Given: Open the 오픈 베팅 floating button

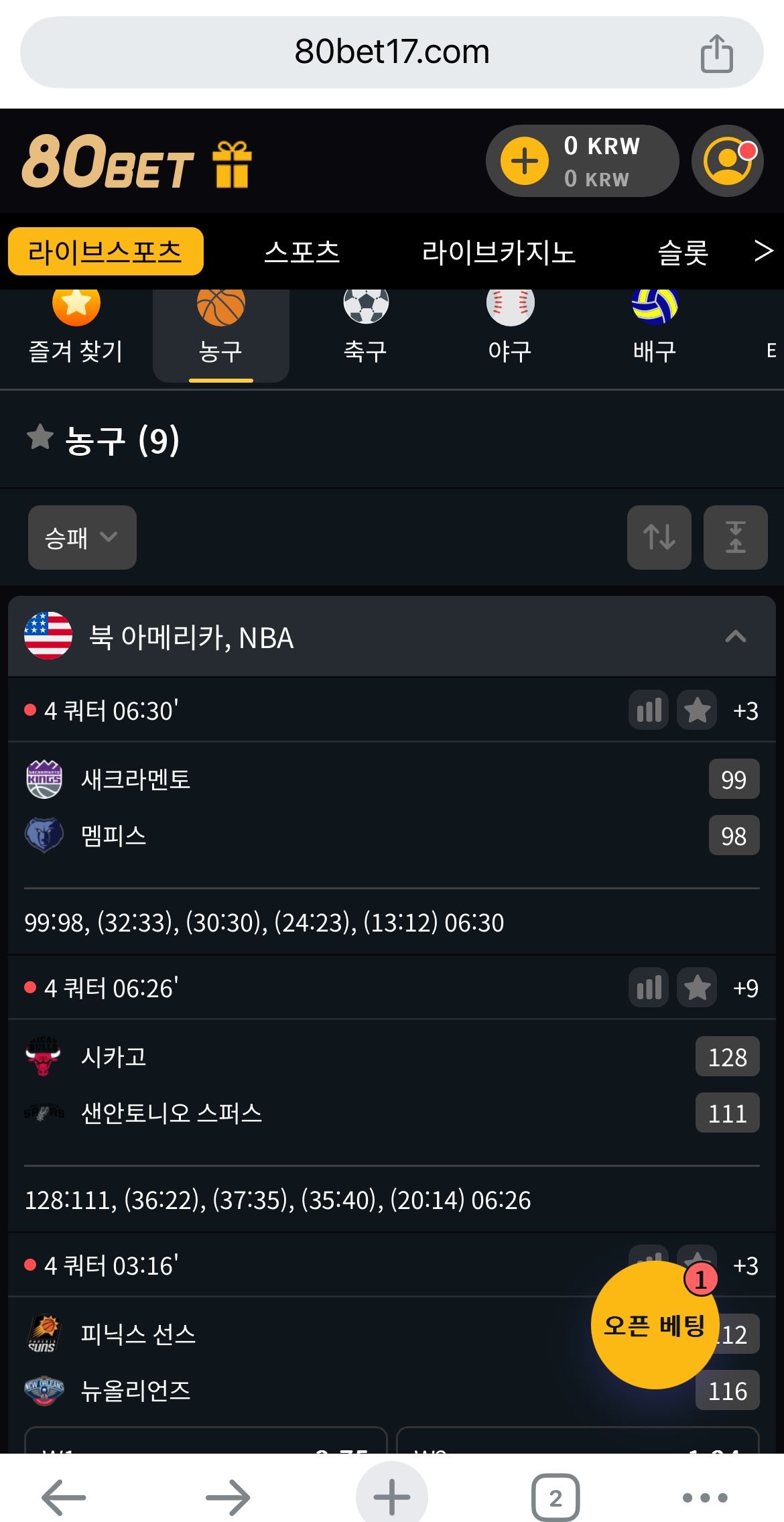Looking at the screenshot, I should tap(655, 1325).
